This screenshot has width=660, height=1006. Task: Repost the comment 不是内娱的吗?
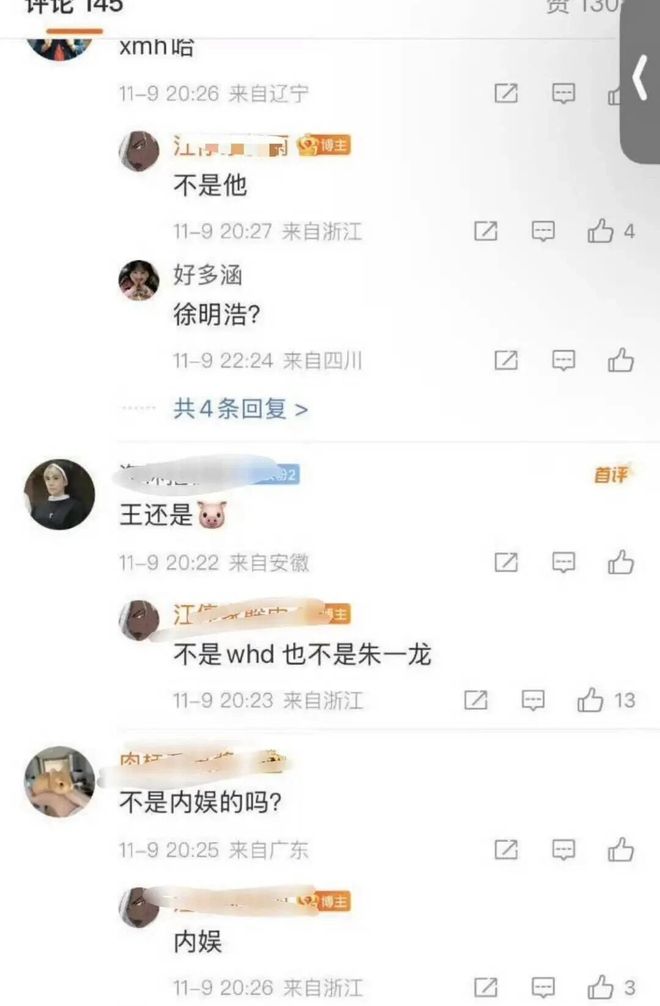[507, 850]
